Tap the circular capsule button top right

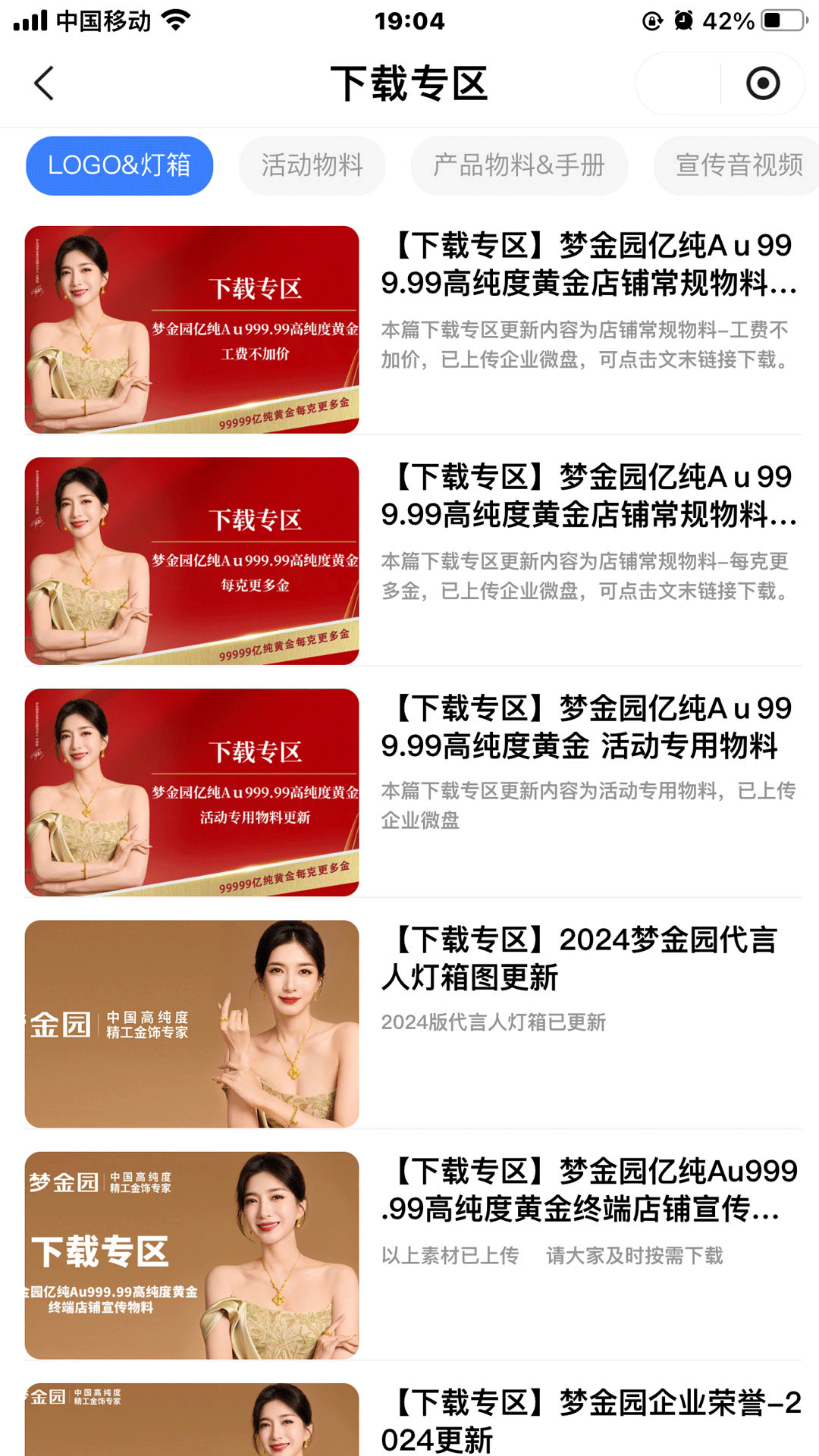click(x=762, y=83)
